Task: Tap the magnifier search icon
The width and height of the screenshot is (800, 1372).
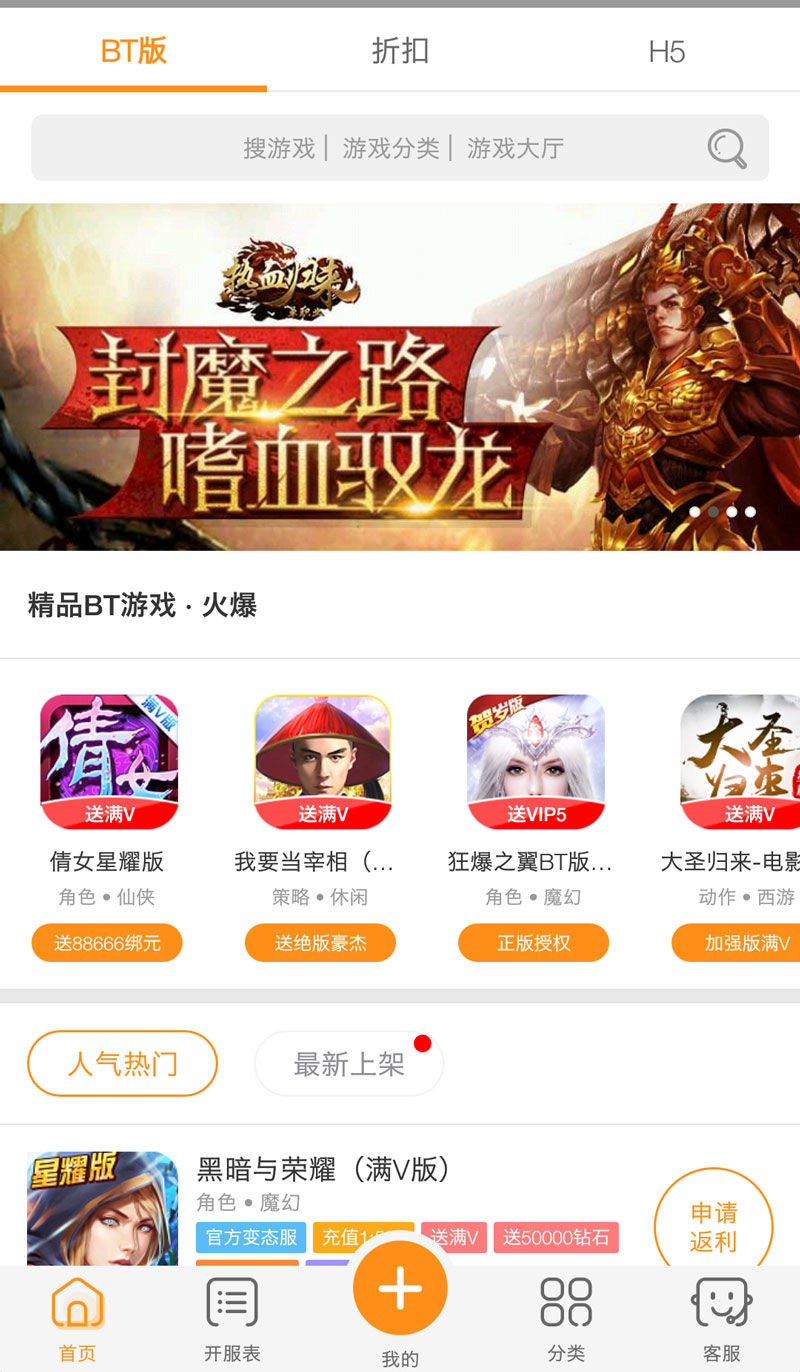Action: 727,149
